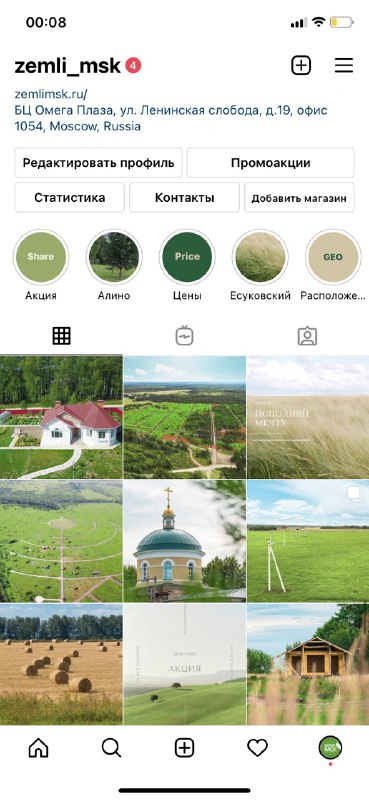Open the post with red-roofed house
This screenshot has width=369, height=800.
coord(61,417)
